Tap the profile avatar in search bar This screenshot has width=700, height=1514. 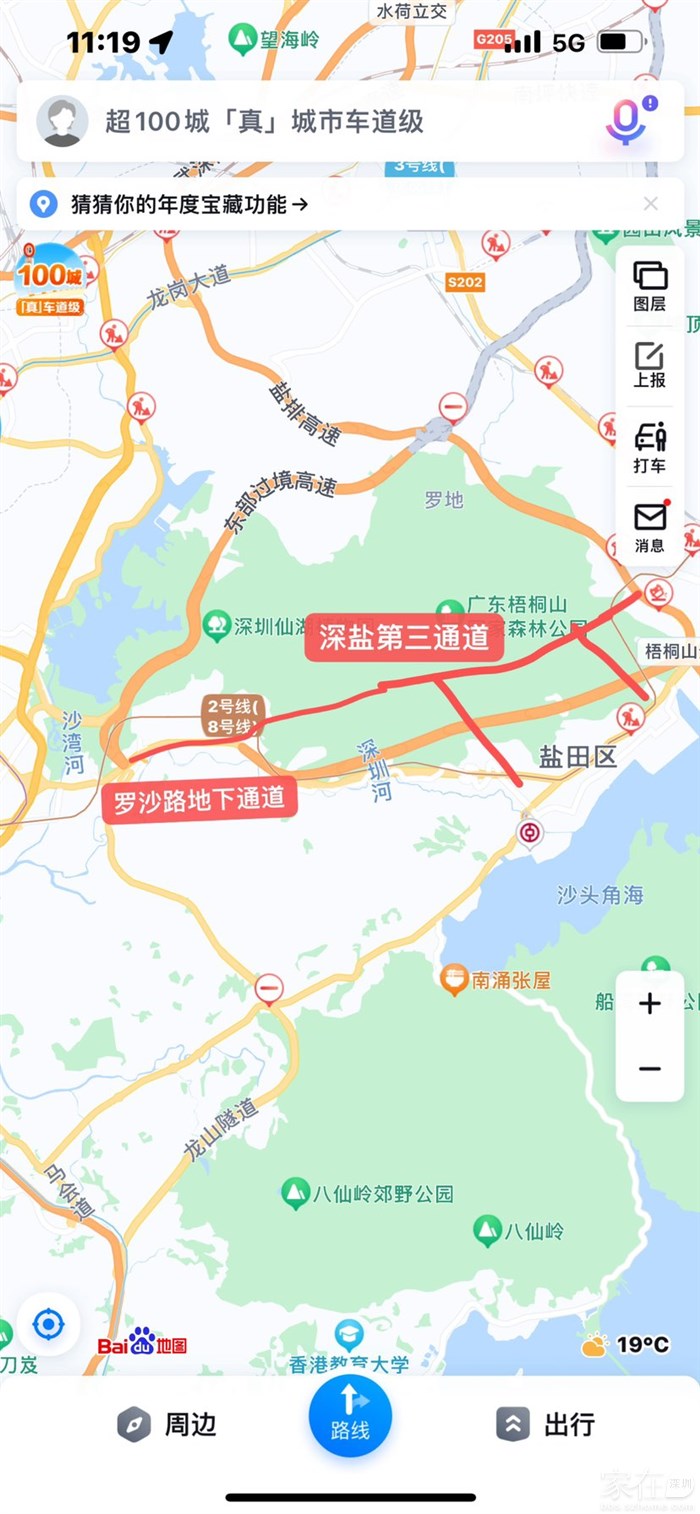(62, 122)
